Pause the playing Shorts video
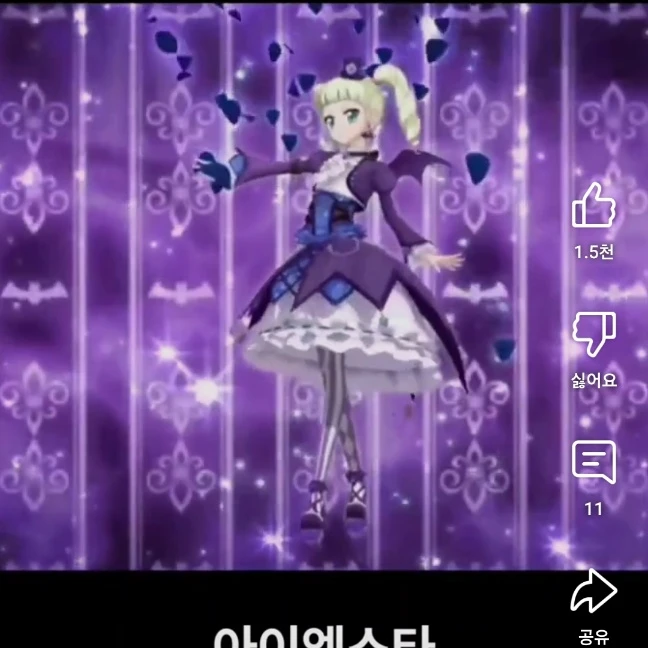Image resolution: width=648 pixels, height=648 pixels. coord(300,300)
